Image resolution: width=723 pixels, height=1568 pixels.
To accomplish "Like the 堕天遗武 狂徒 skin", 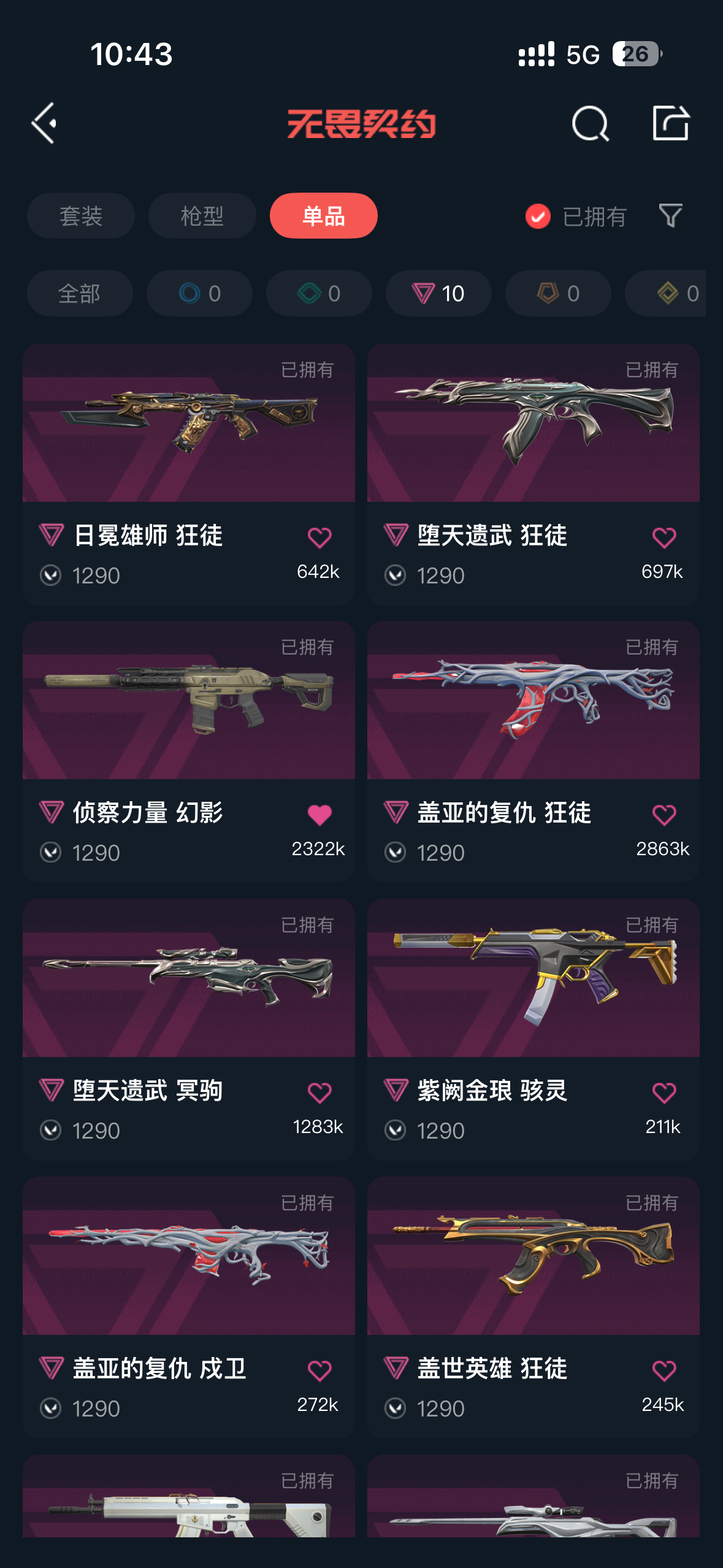I will (x=664, y=538).
